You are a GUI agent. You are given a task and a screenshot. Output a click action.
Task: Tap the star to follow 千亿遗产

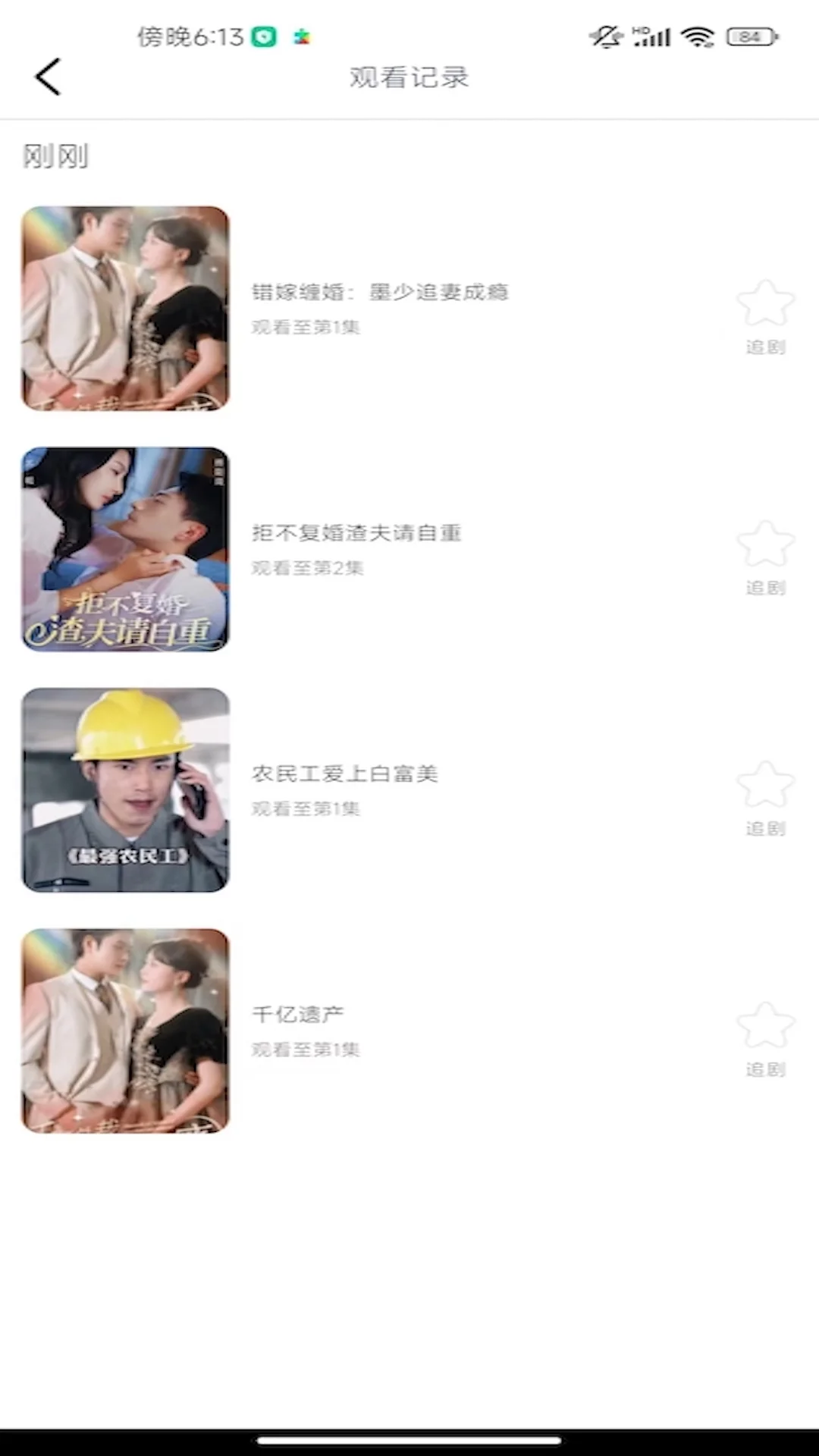tap(766, 1024)
